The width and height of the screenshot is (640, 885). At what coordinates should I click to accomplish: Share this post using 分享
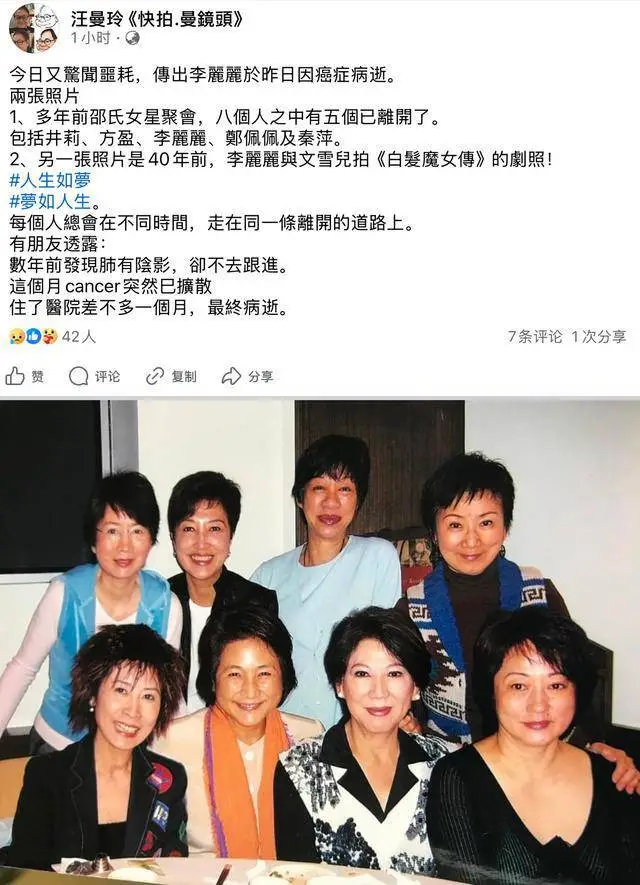tap(248, 376)
